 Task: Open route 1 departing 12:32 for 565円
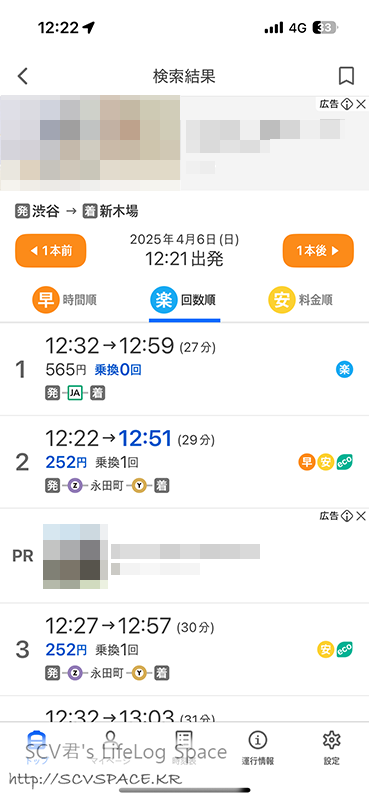point(184,369)
